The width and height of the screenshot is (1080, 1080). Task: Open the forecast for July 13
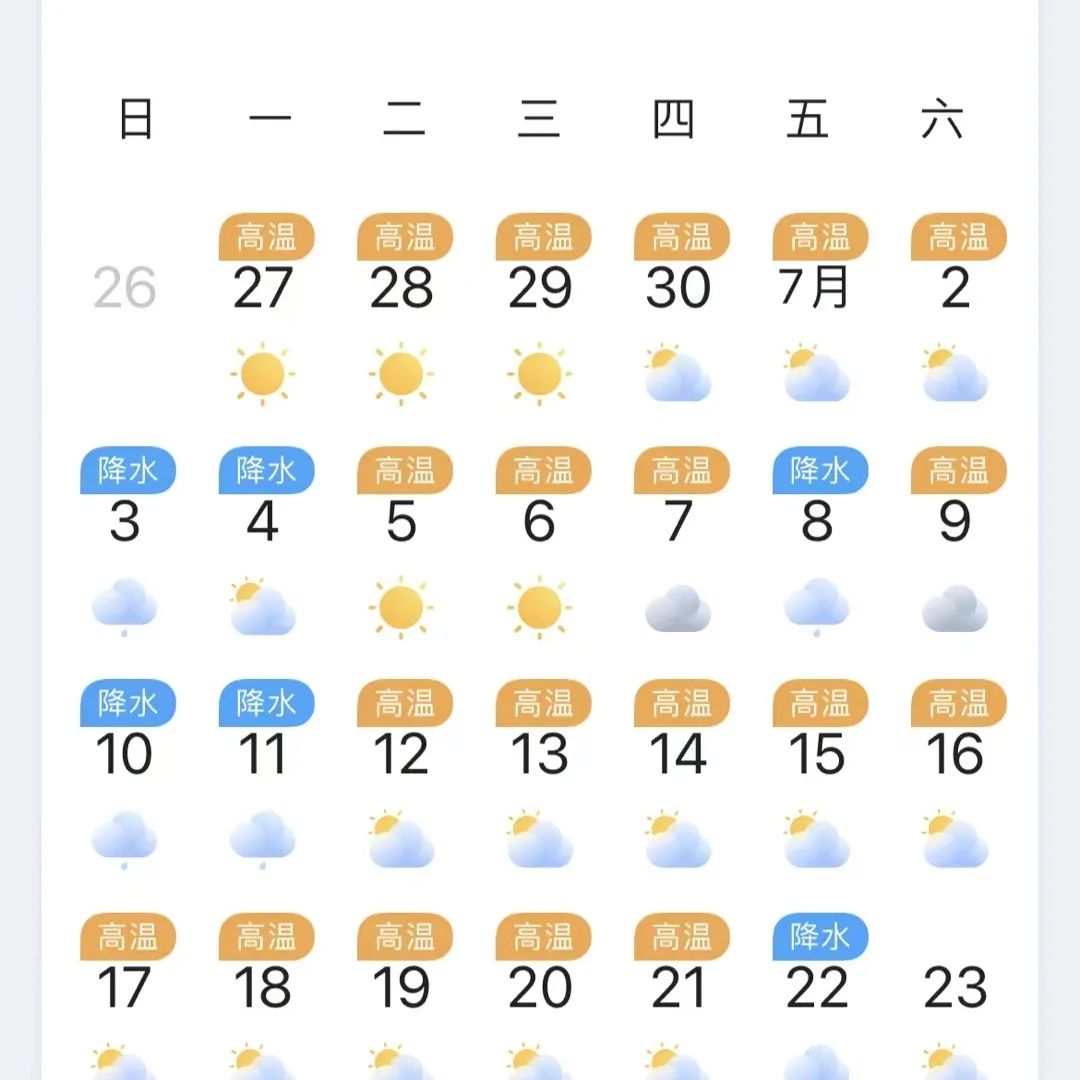[x=540, y=754]
